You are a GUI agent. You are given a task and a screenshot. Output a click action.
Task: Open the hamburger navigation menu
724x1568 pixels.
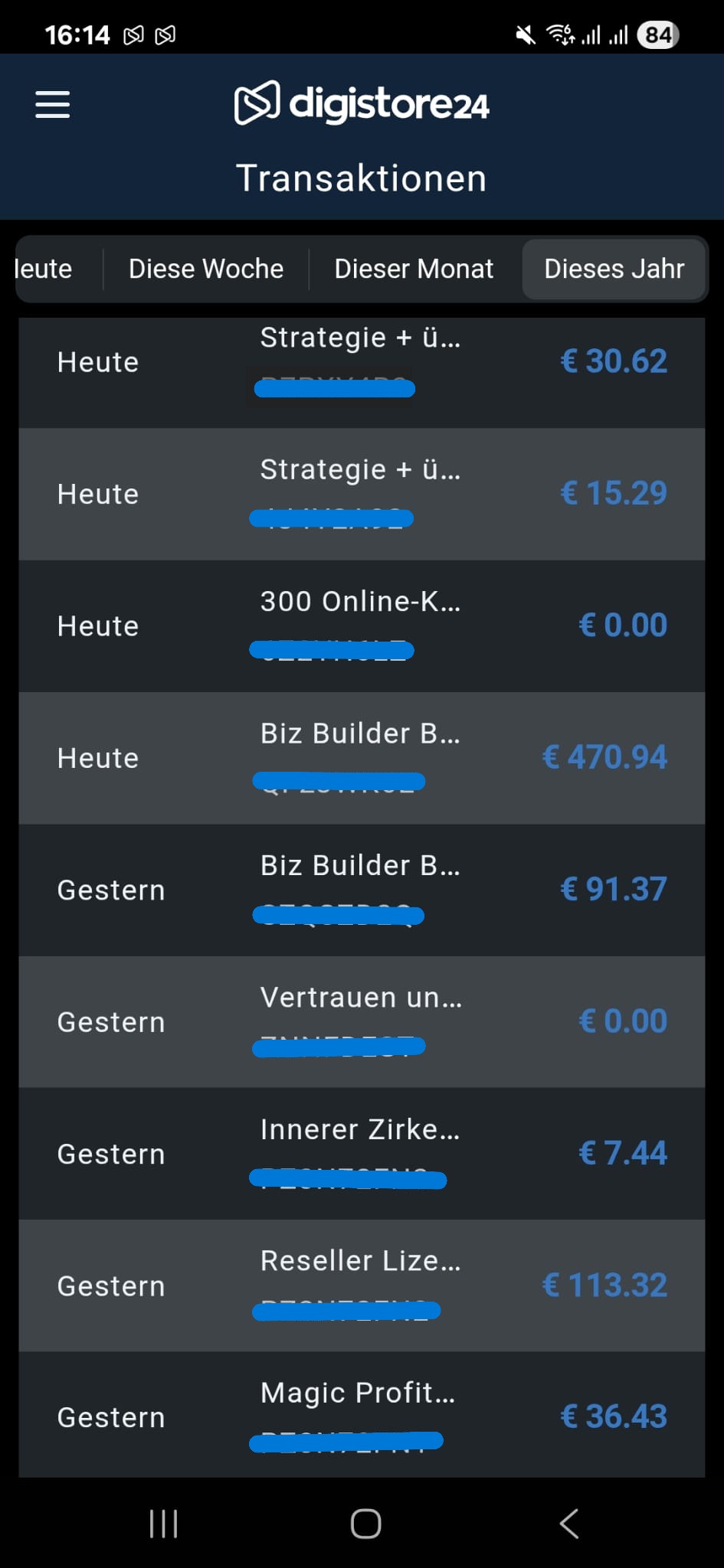[52, 104]
